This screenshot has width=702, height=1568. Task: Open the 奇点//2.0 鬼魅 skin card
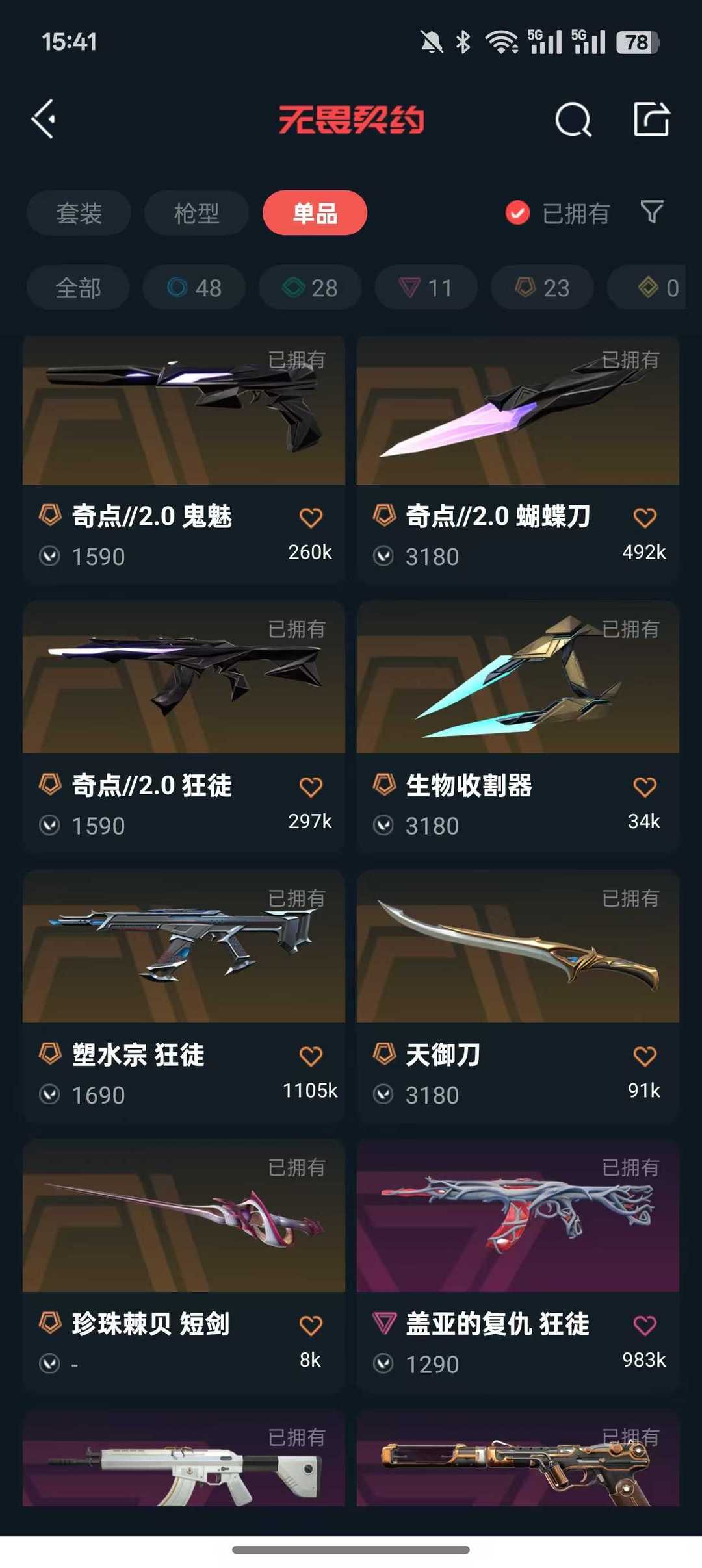[184, 460]
